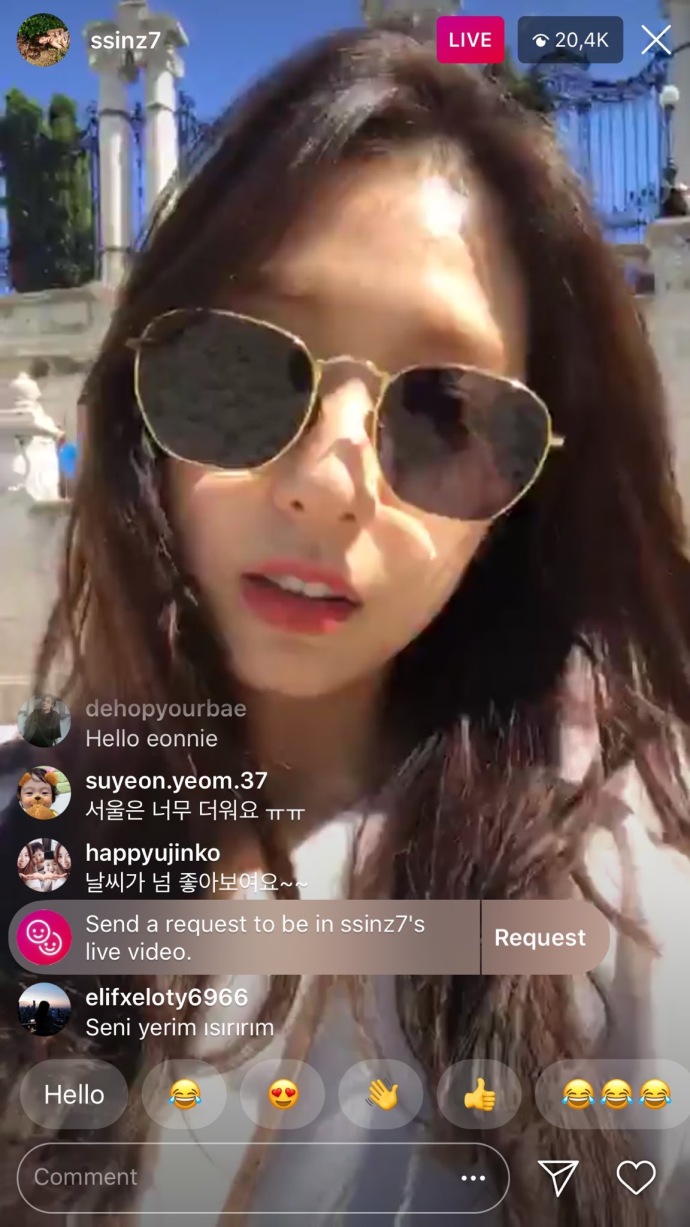Share the live via paper plane icon
The height and width of the screenshot is (1227, 690).
(558, 1178)
